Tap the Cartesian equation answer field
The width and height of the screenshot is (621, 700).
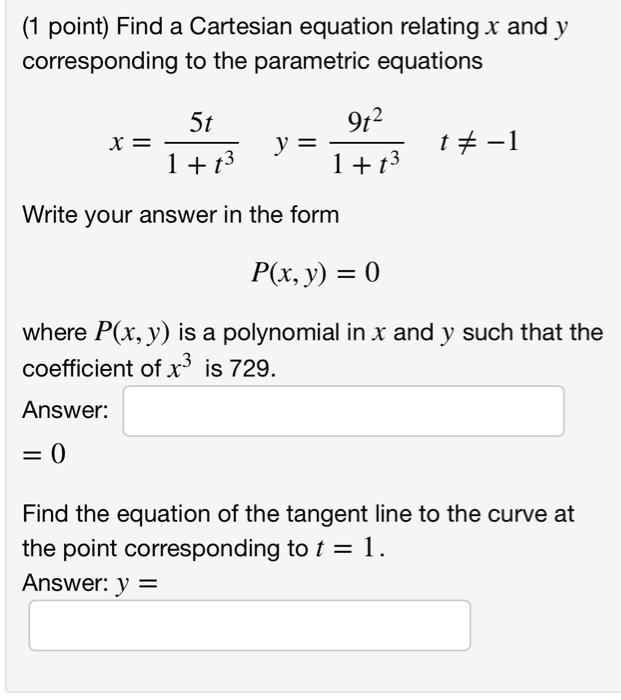(x=343, y=411)
